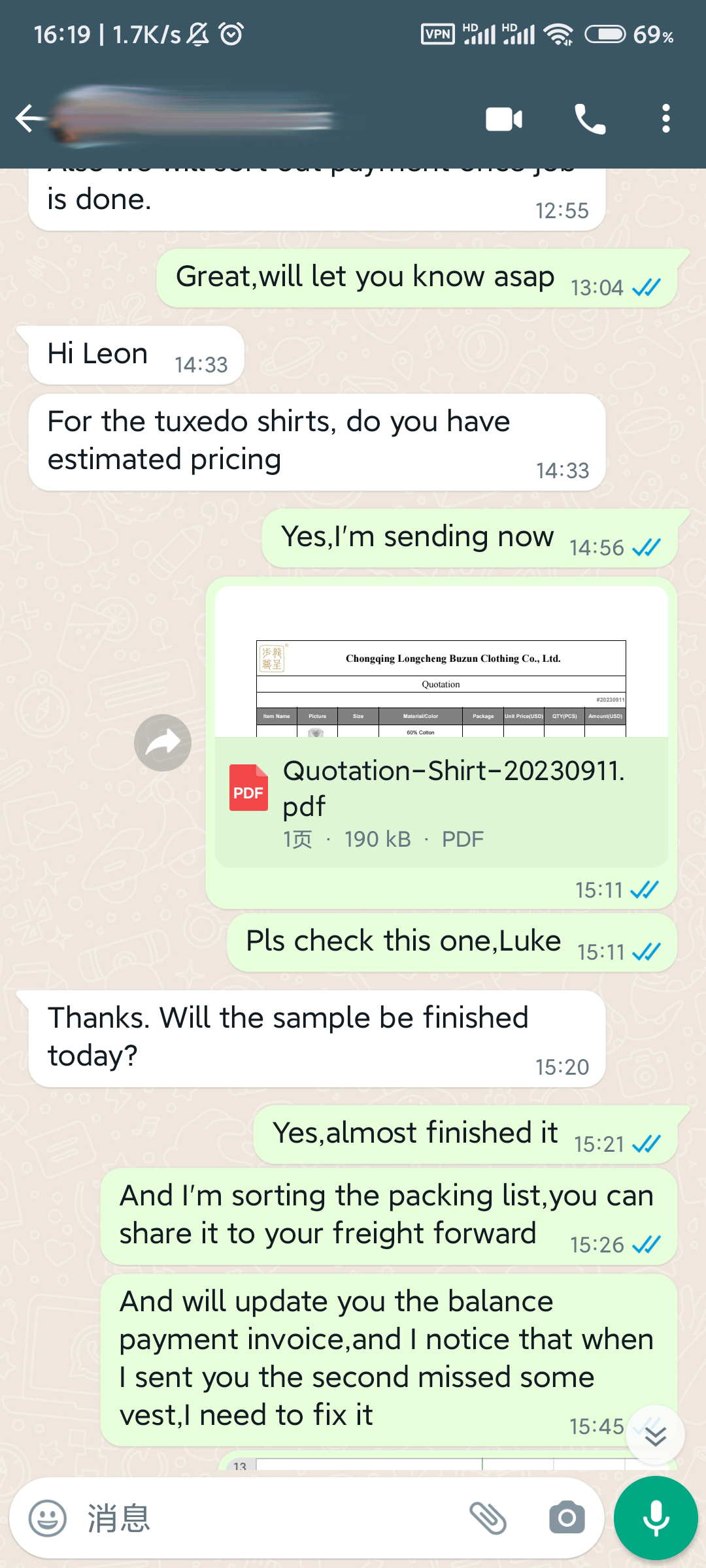Forward the quotation PDF message
Screen dimensions: 706x1568
pos(163,743)
